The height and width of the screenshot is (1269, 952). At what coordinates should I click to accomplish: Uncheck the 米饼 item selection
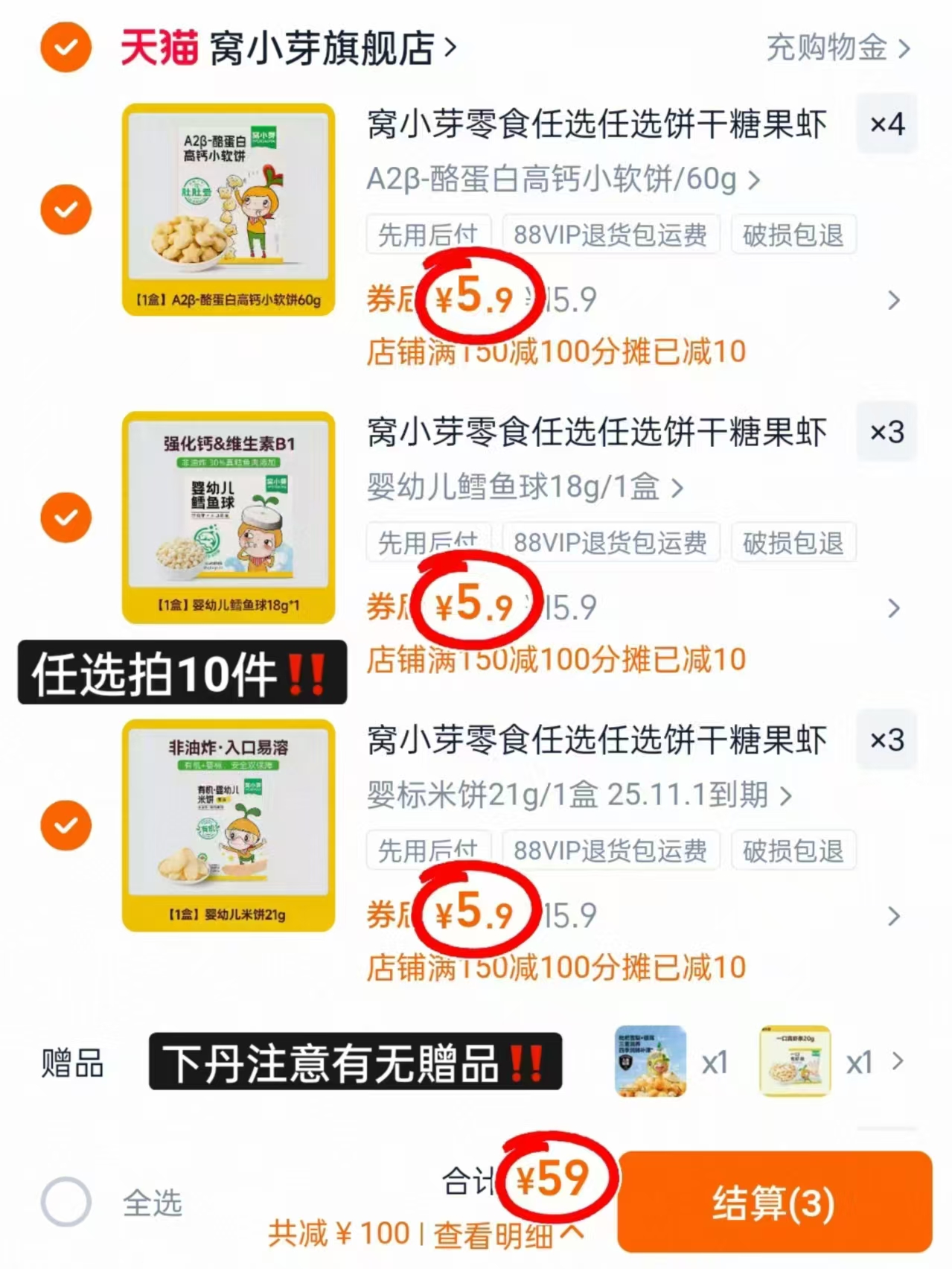pyautogui.click(x=66, y=825)
